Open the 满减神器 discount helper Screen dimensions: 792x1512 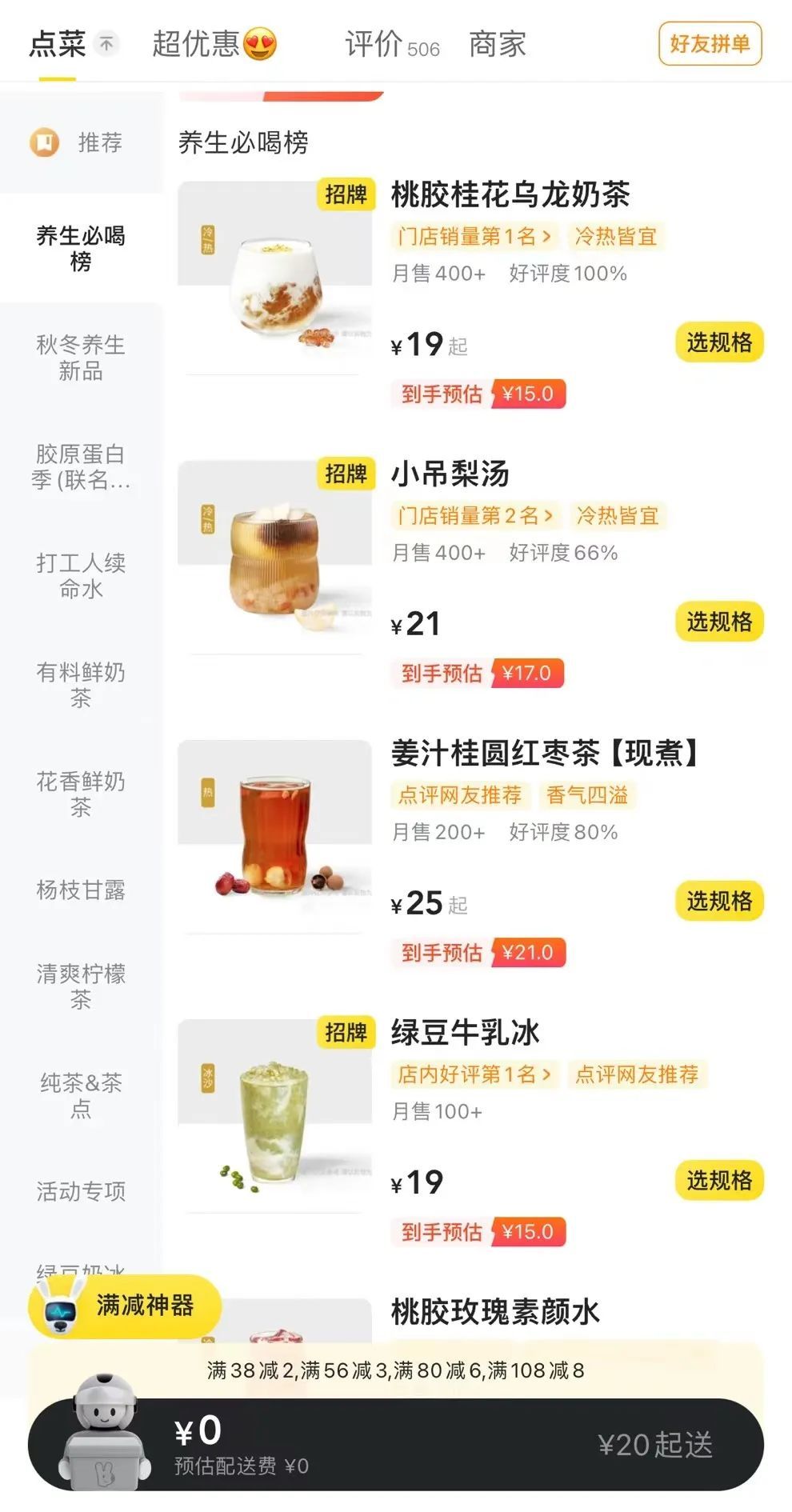click(x=126, y=1306)
